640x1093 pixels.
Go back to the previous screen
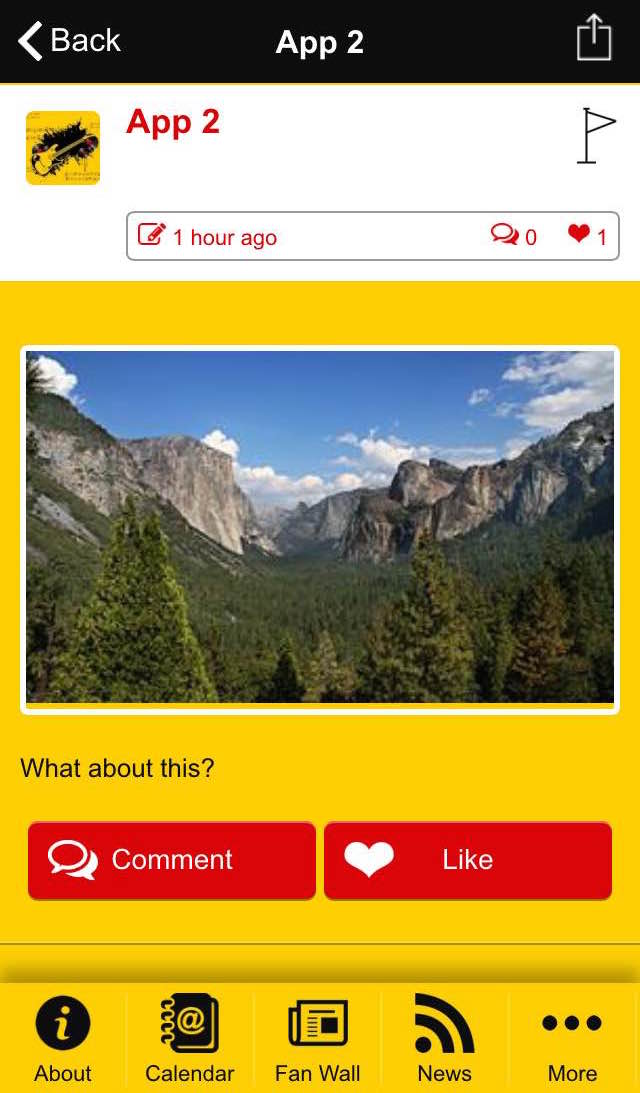point(69,41)
